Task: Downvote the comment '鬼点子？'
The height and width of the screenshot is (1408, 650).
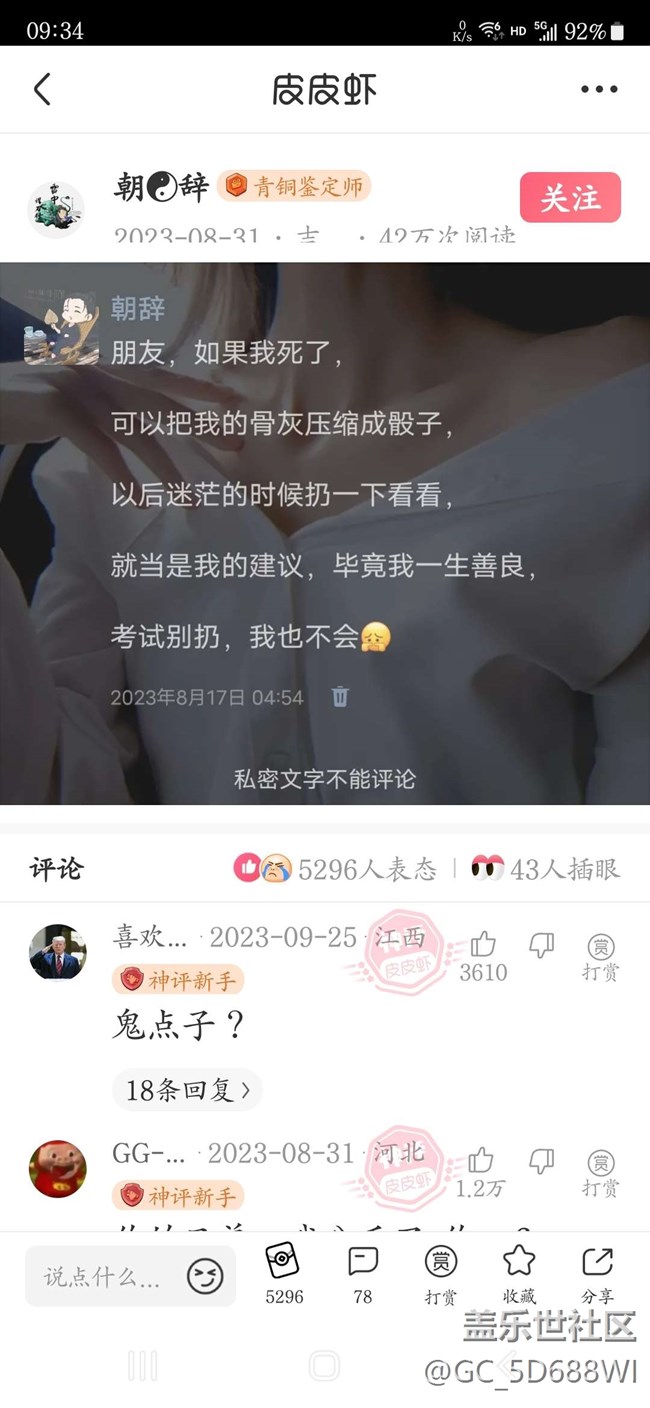Action: pos(541,945)
